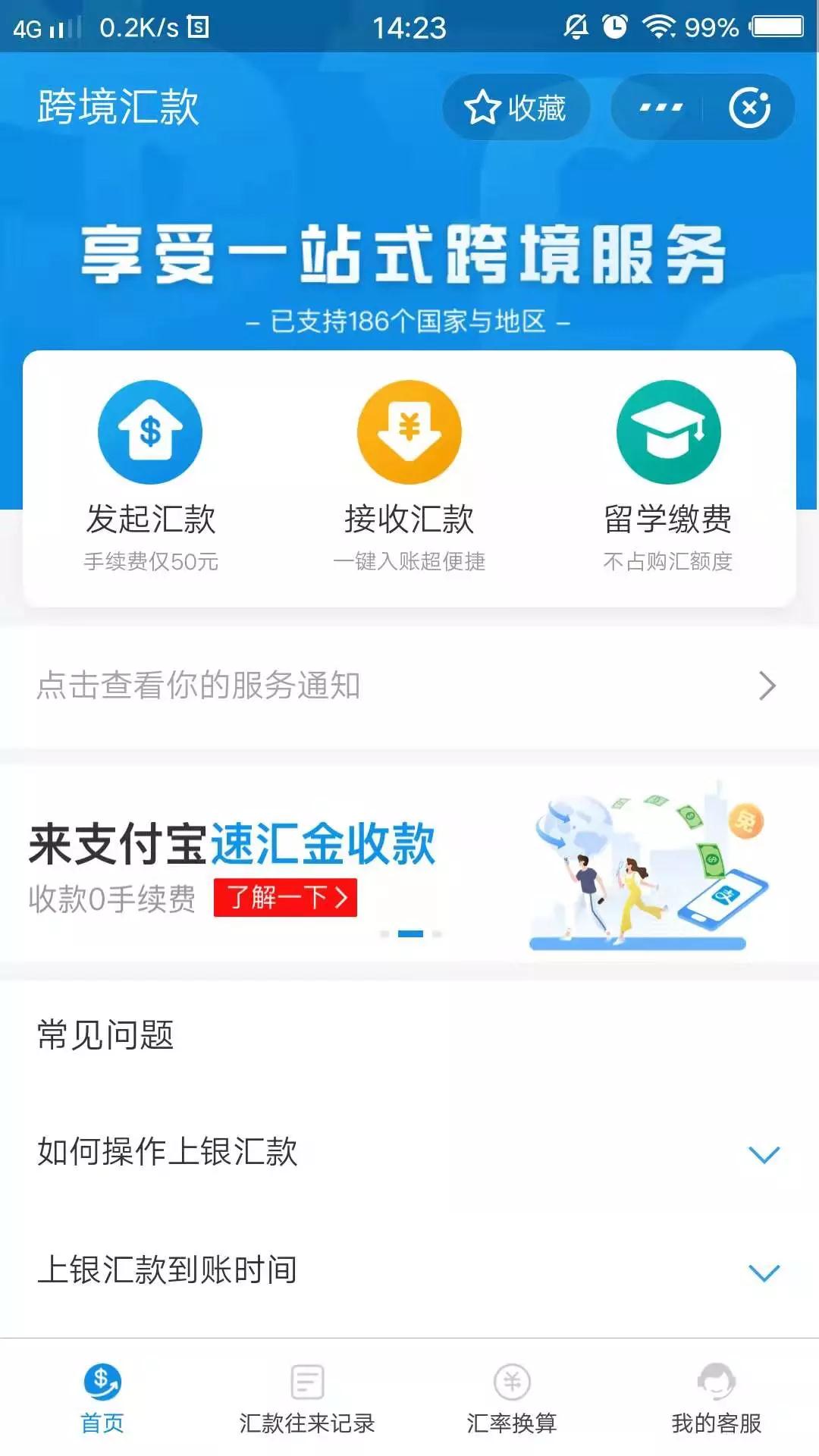Tap the 收藏 favorite button
Screen dimensions: 819x1456
[x=516, y=108]
